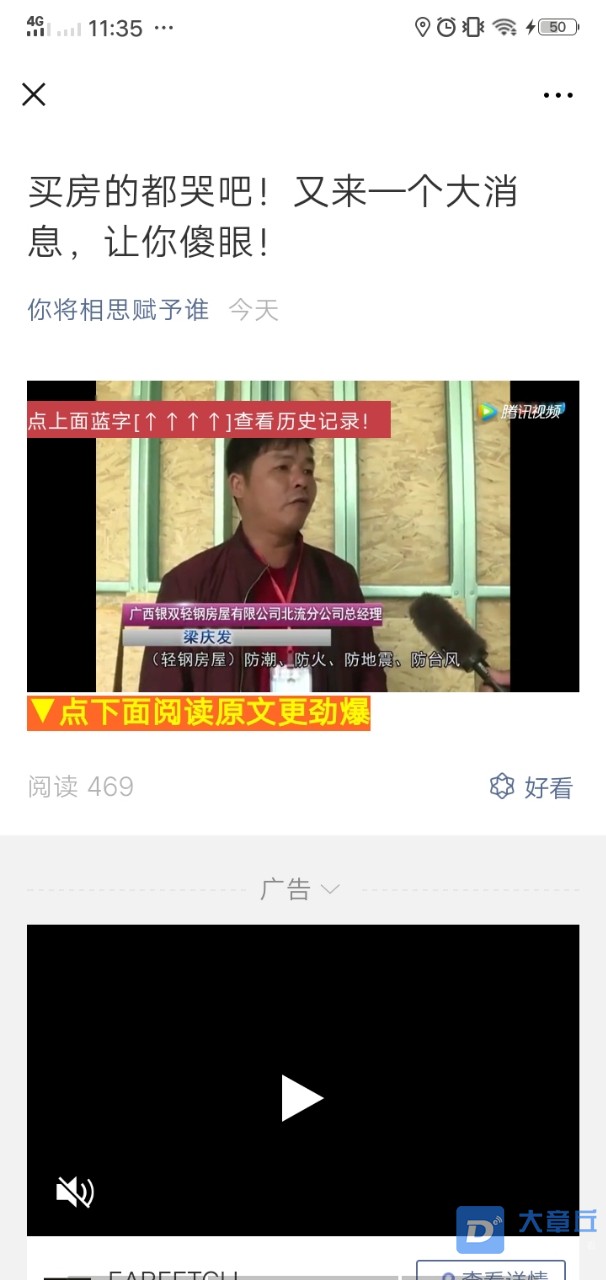606x1280 pixels.
Task: Tap the 查看详情 button on the ad
Action: tap(490, 1272)
